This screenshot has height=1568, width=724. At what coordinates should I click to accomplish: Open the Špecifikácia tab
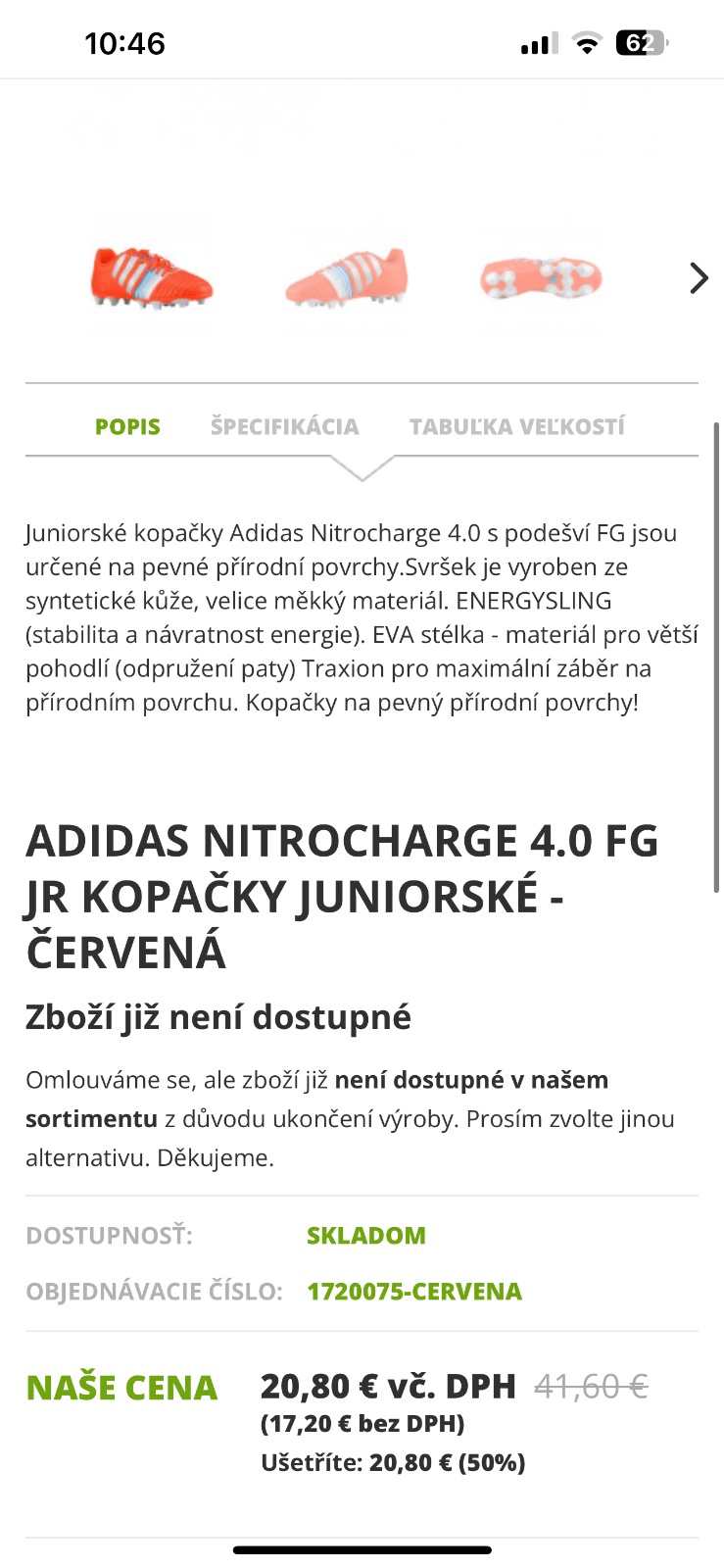tap(284, 427)
